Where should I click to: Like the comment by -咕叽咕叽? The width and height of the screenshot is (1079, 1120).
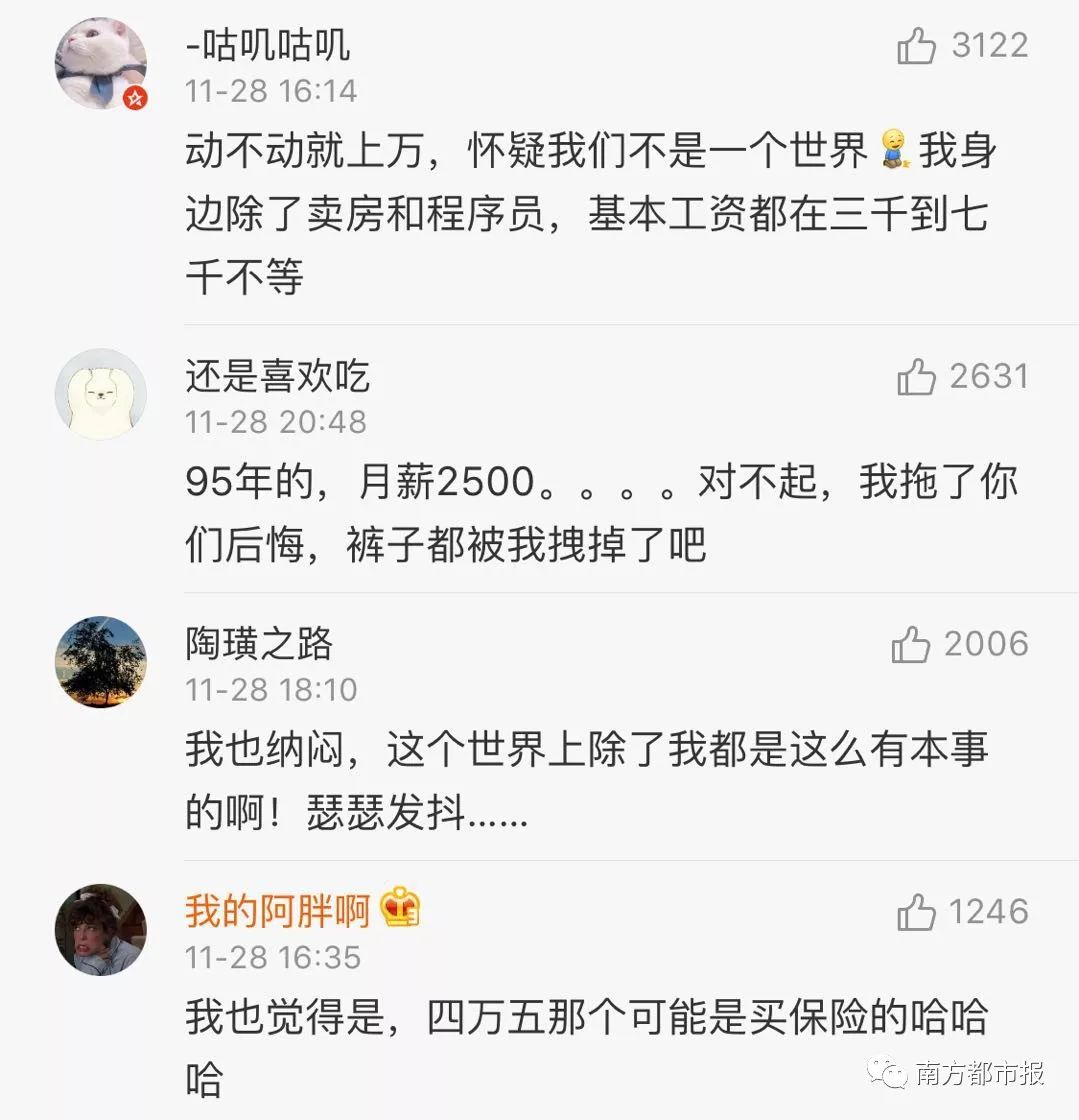pos(916,46)
